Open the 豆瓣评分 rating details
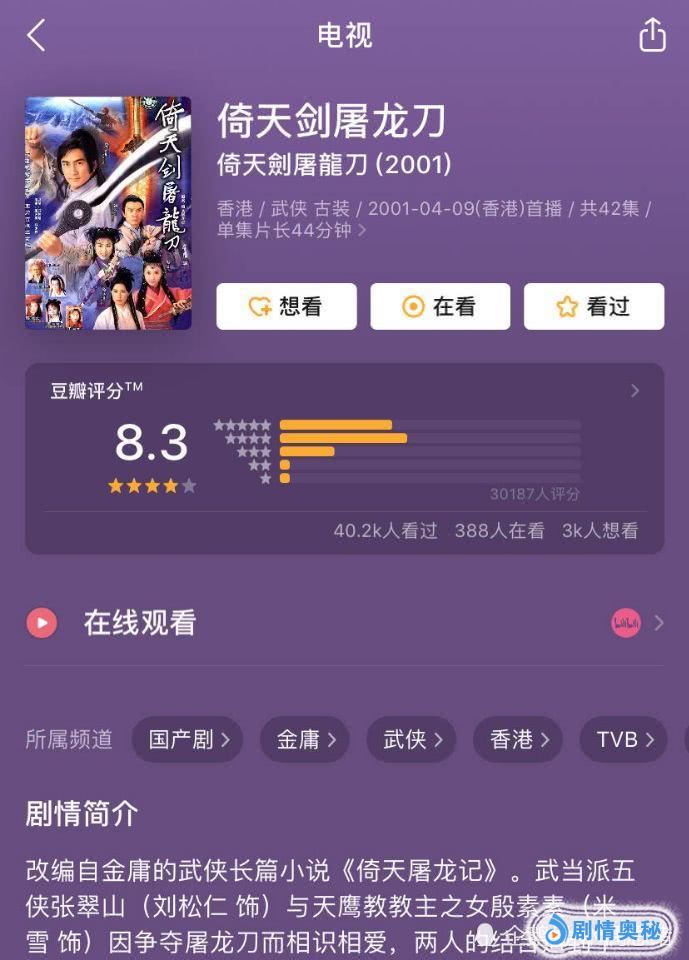 click(x=634, y=391)
